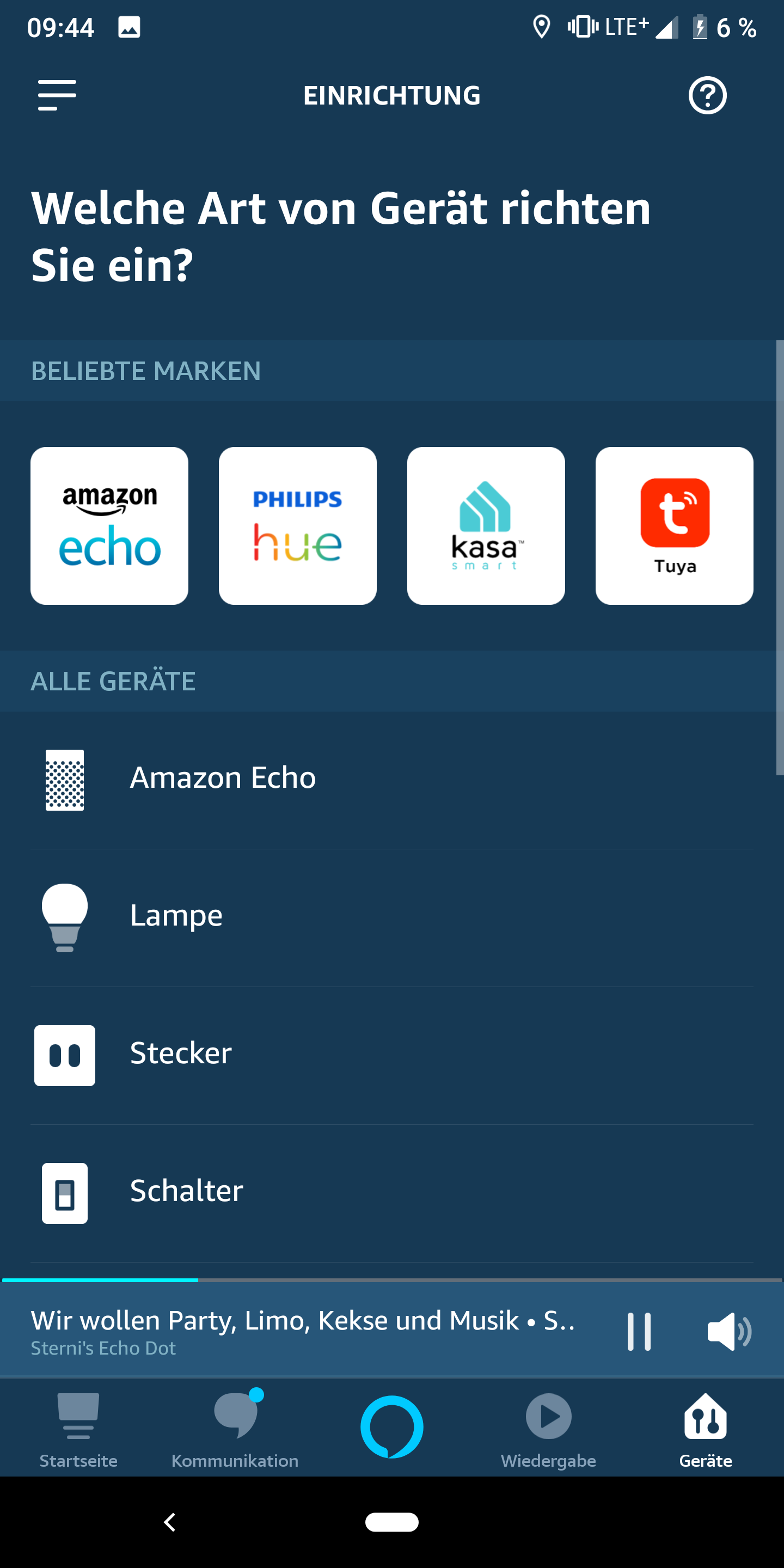Viewport: 784px width, 1568px height.
Task: Open the Geräte tab
Action: (x=705, y=1428)
